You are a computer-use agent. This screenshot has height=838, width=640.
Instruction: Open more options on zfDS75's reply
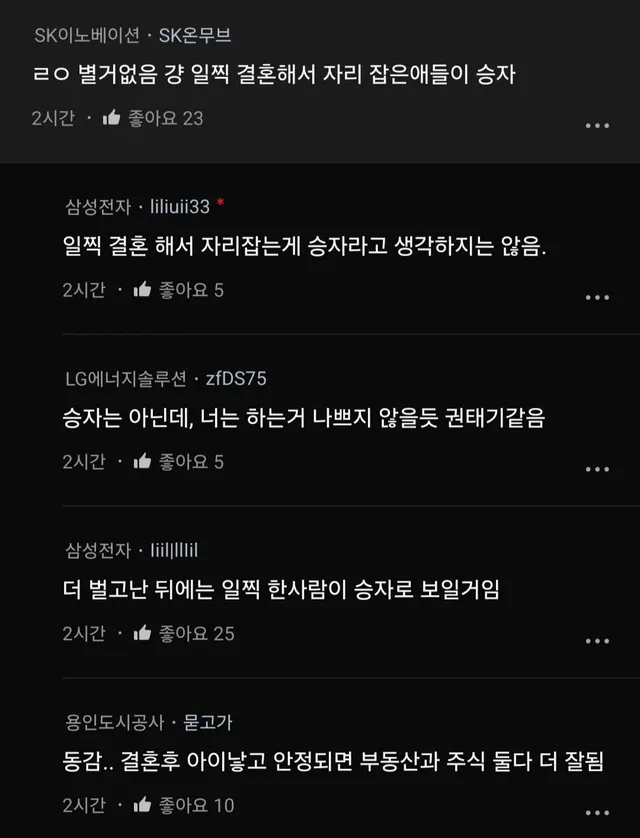597,470
